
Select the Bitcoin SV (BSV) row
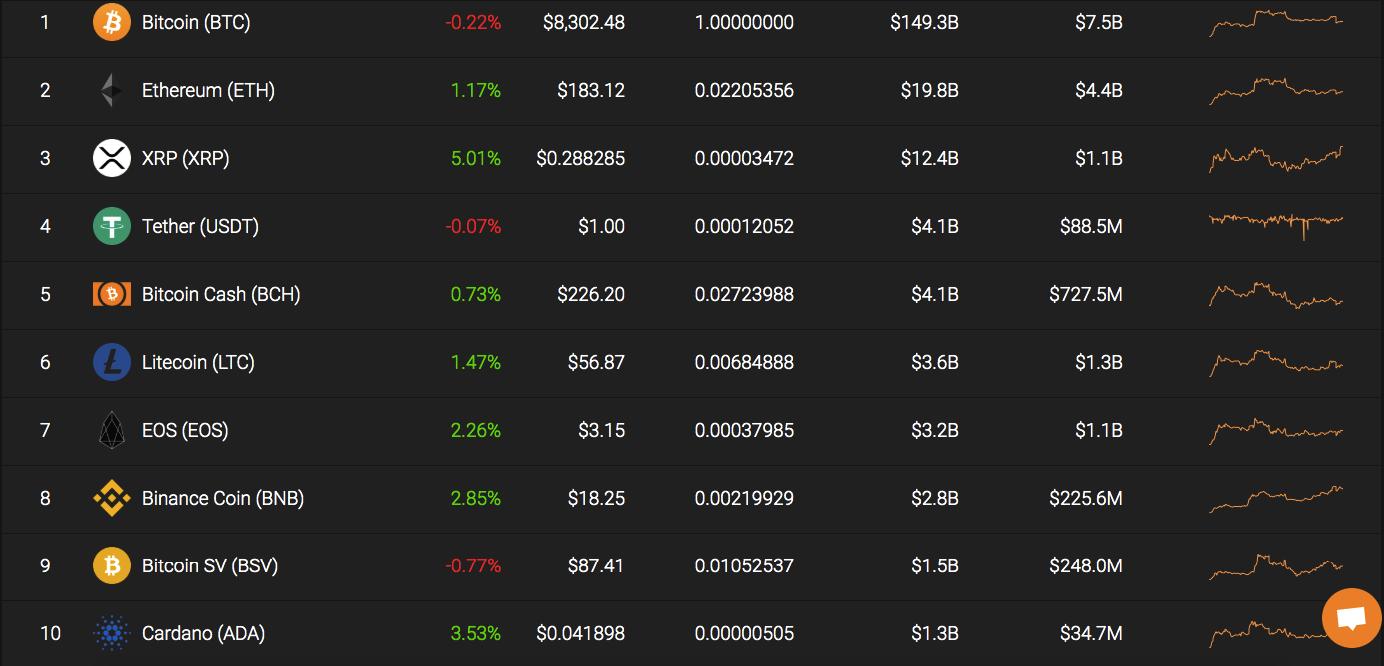210,566
